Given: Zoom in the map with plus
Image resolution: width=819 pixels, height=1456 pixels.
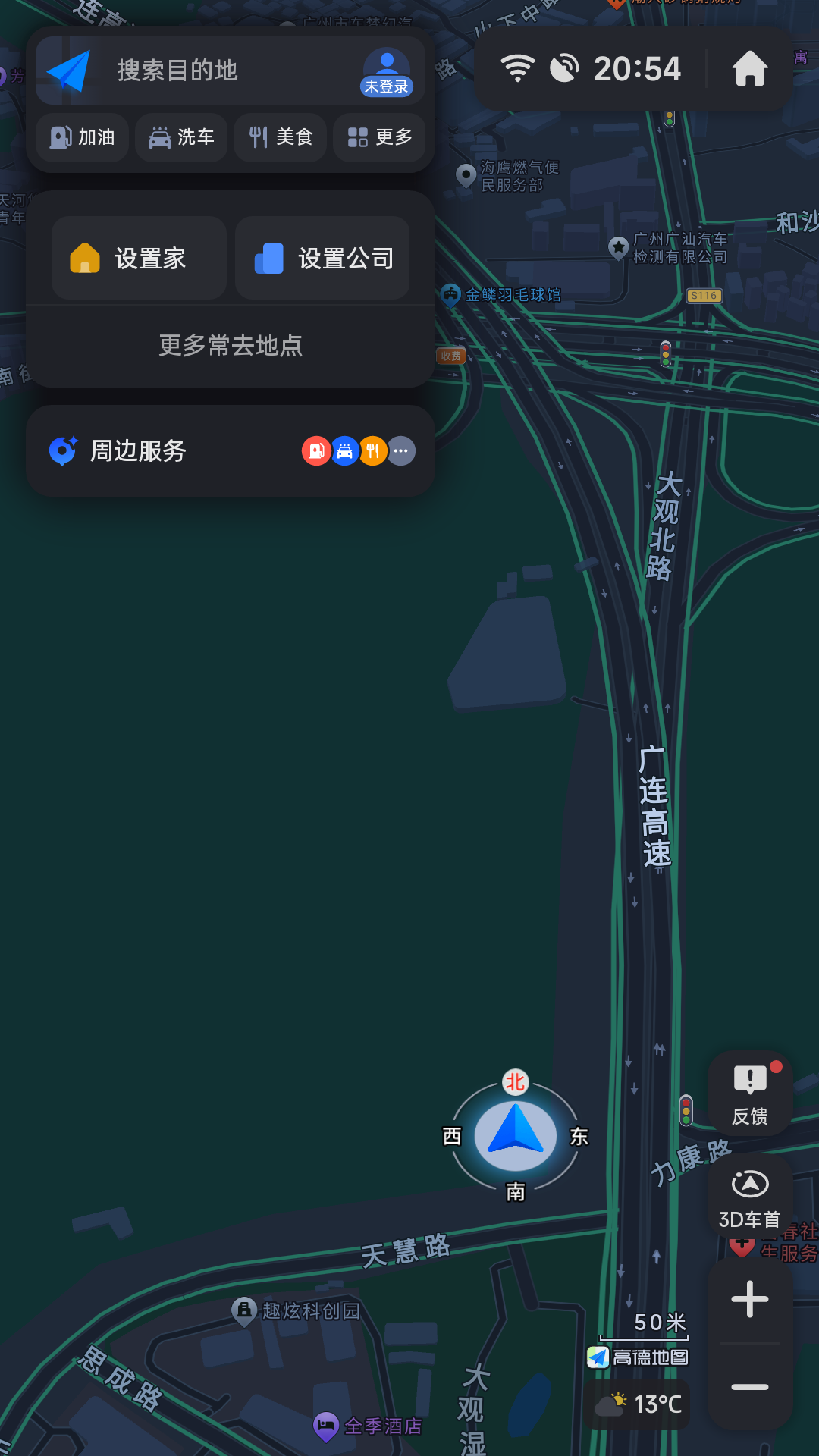Looking at the screenshot, I should 750,1299.
